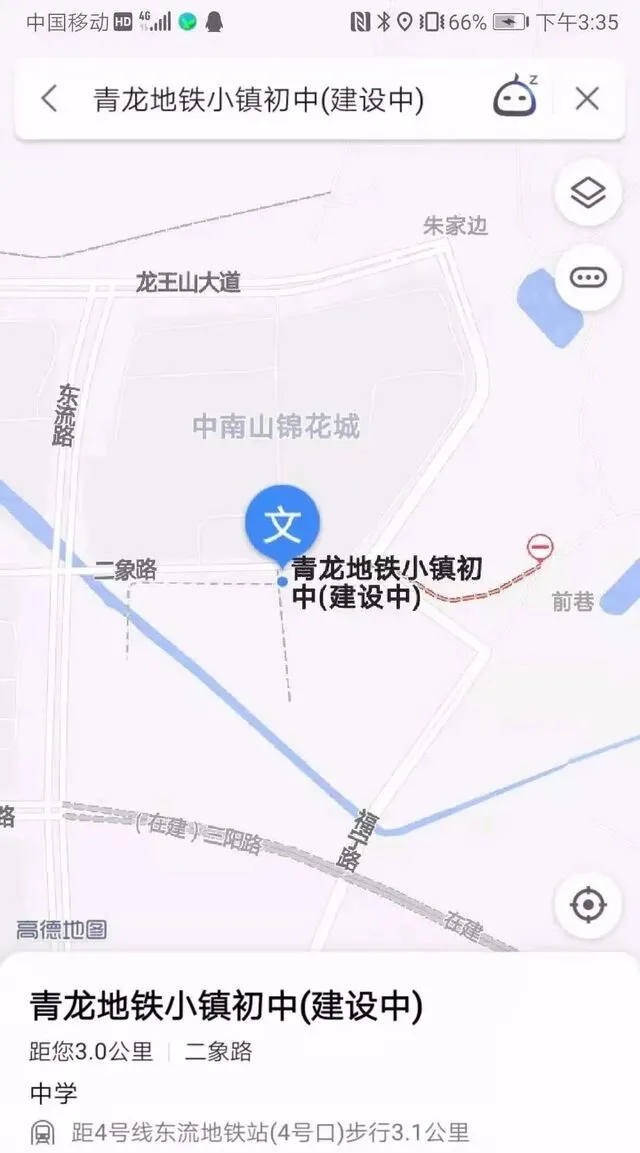
Task: Open the map layers selector
Action: tap(587, 193)
